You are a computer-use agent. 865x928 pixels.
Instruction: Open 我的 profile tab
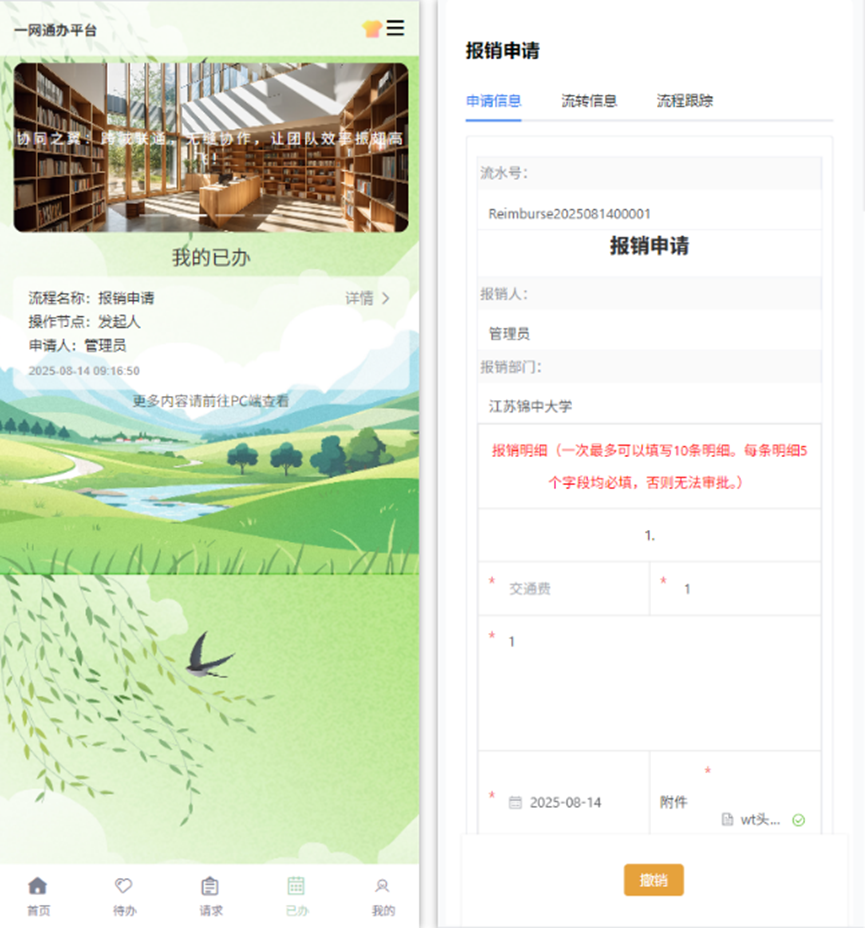pos(382,896)
